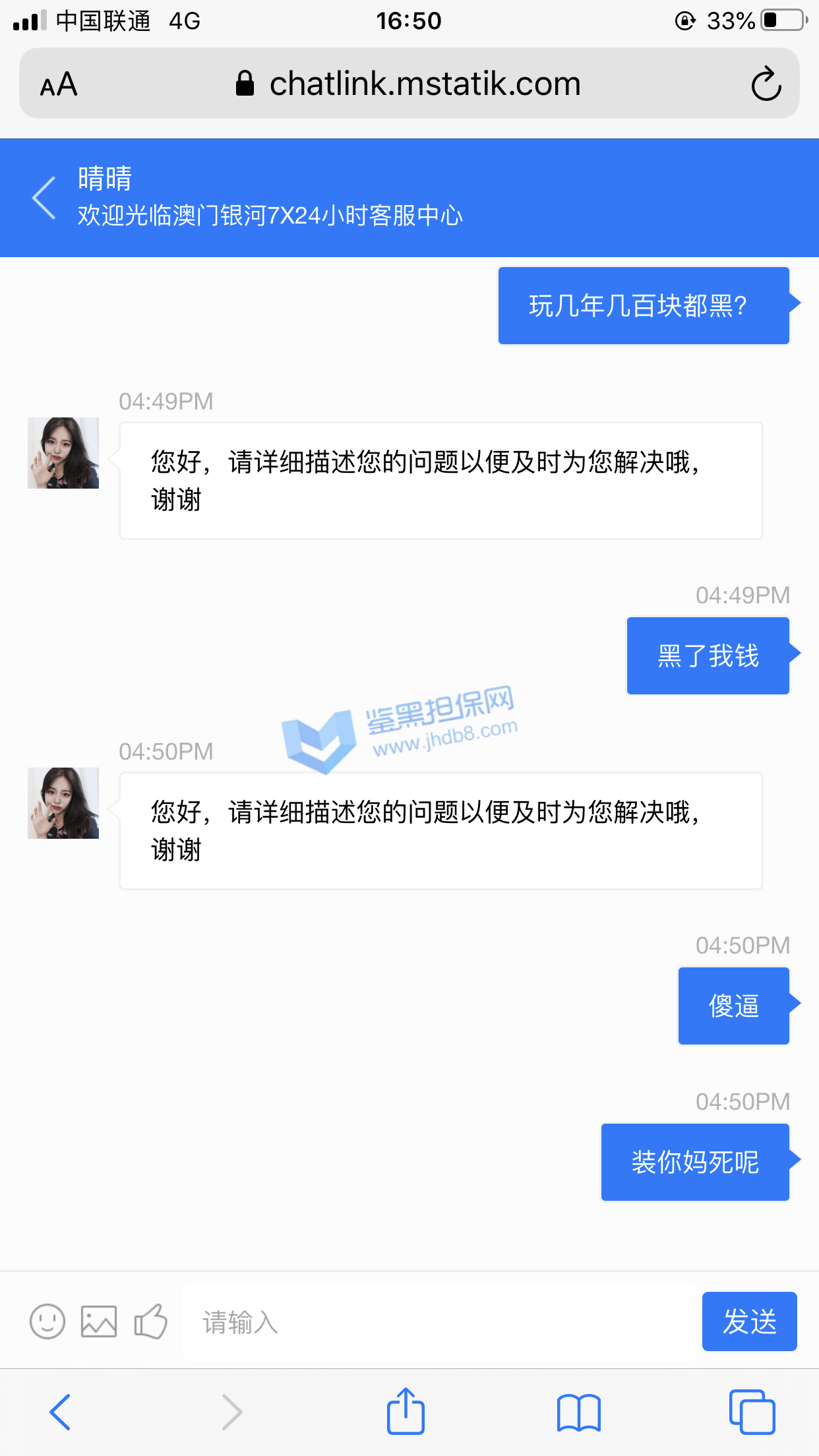819x1456 pixels.
Task: Reload the page in Safari
Action: click(x=766, y=84)
